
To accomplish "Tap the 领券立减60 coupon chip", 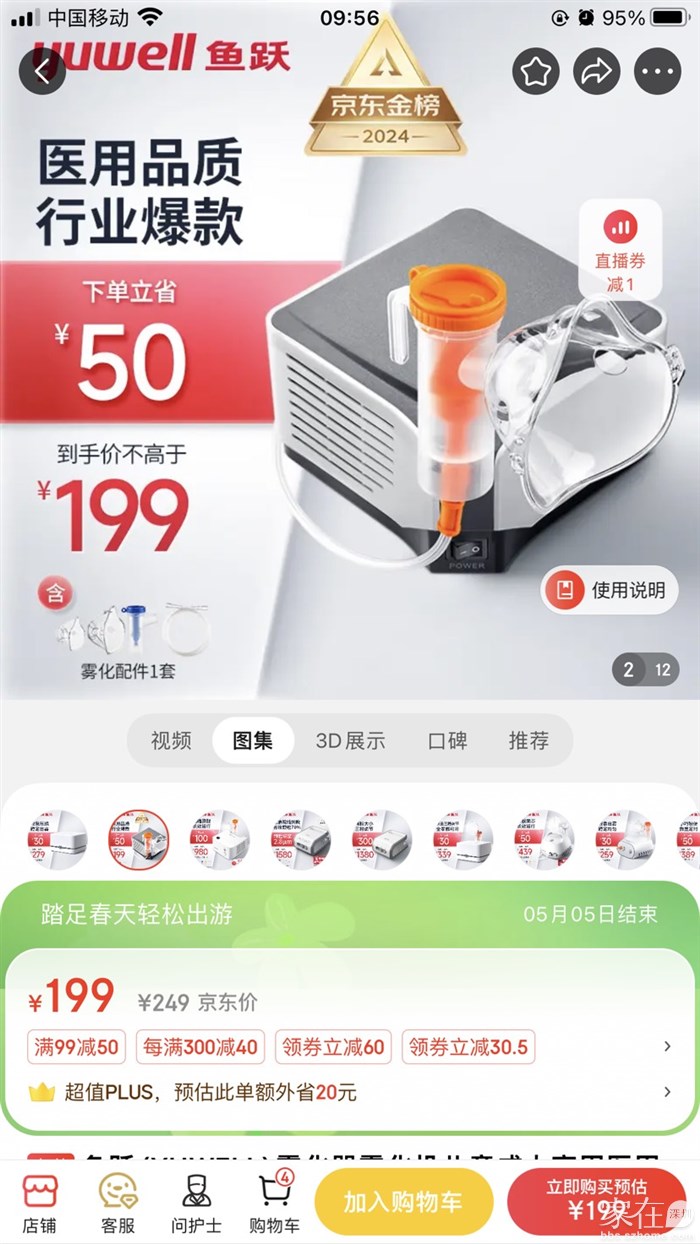I will click(333, 1047).
